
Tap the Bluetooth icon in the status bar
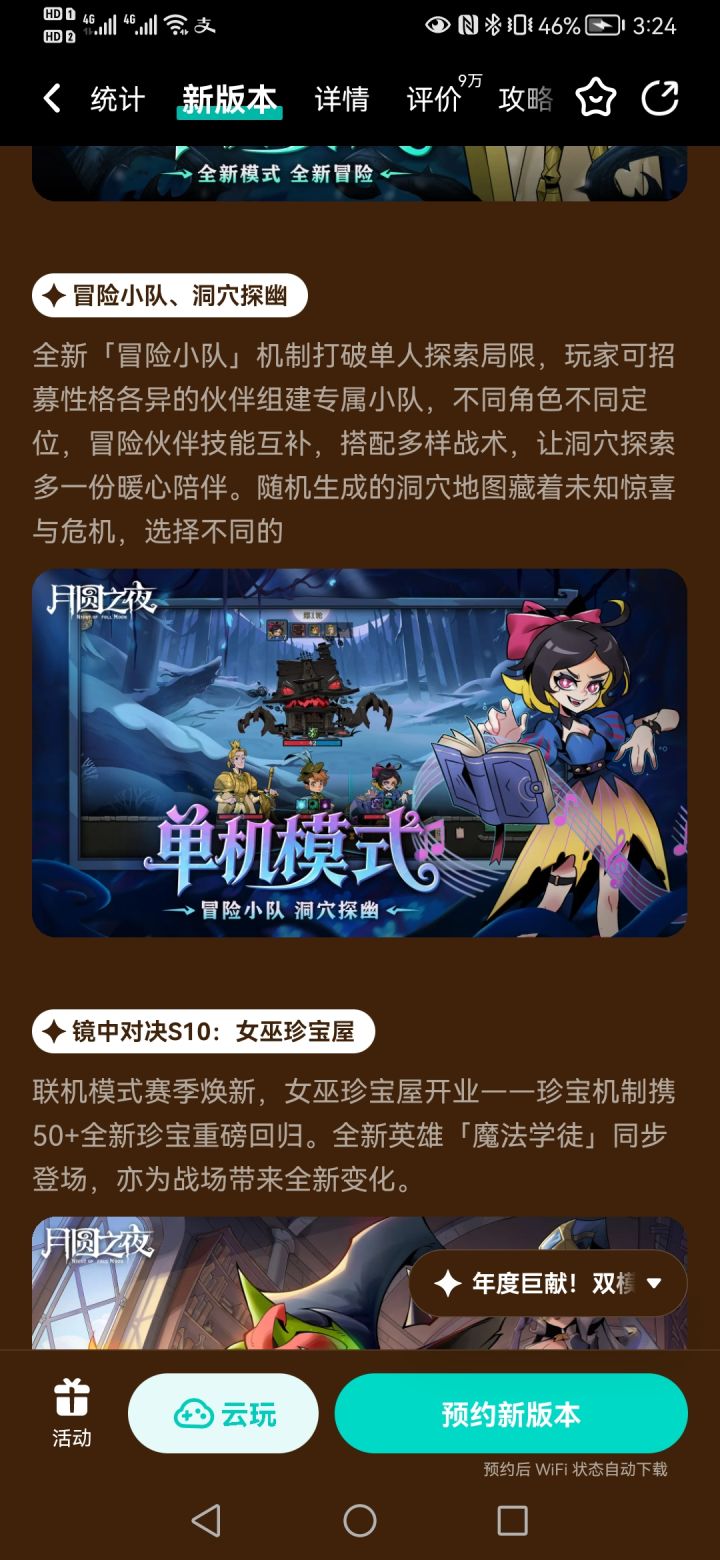tap(491, 27)
